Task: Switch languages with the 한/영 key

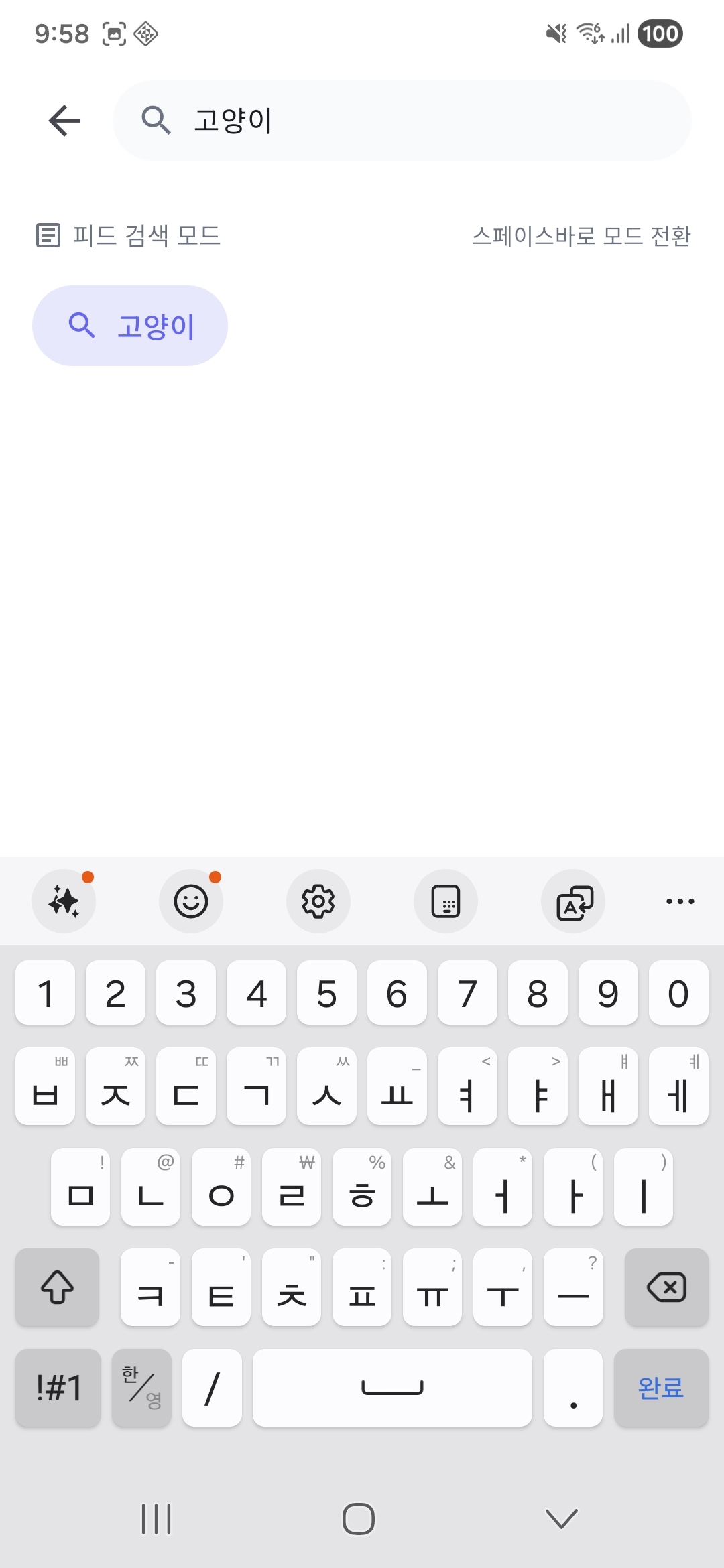Action: coord(141,1388)
